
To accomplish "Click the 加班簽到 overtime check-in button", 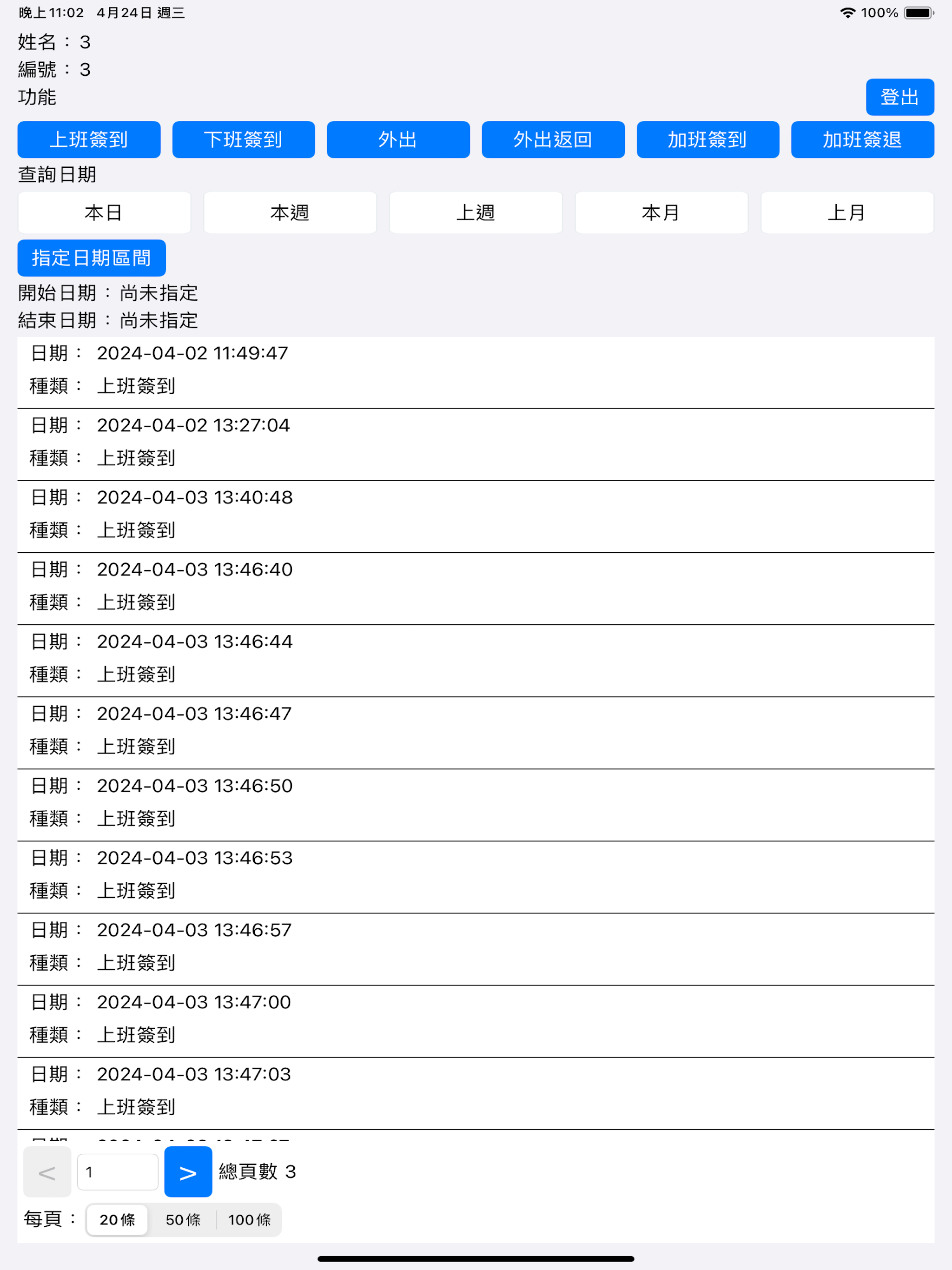I will click(707, 139).
